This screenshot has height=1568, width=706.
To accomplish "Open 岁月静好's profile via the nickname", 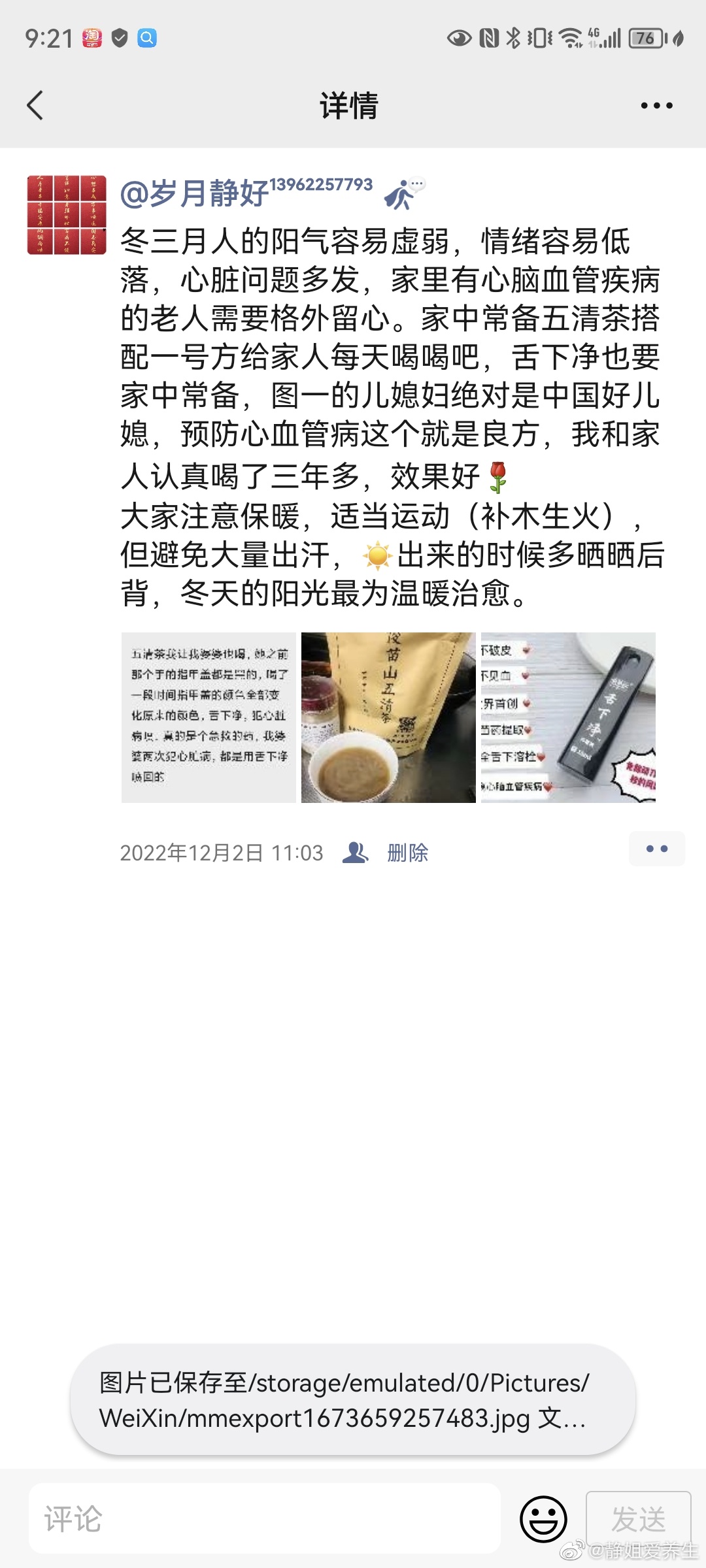I will coord(195,193).
